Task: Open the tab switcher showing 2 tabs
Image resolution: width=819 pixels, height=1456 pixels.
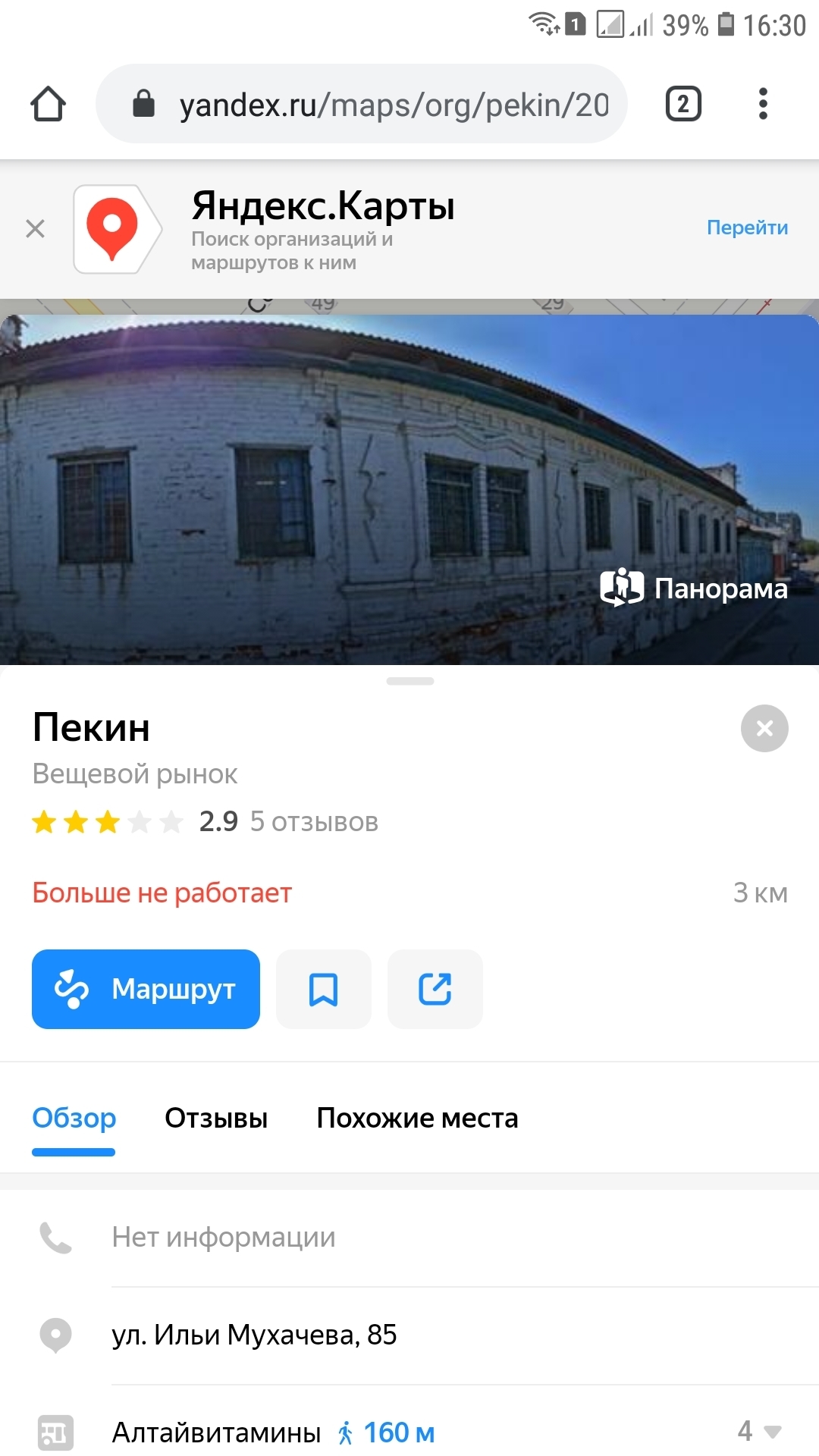Action: [682, 104]
